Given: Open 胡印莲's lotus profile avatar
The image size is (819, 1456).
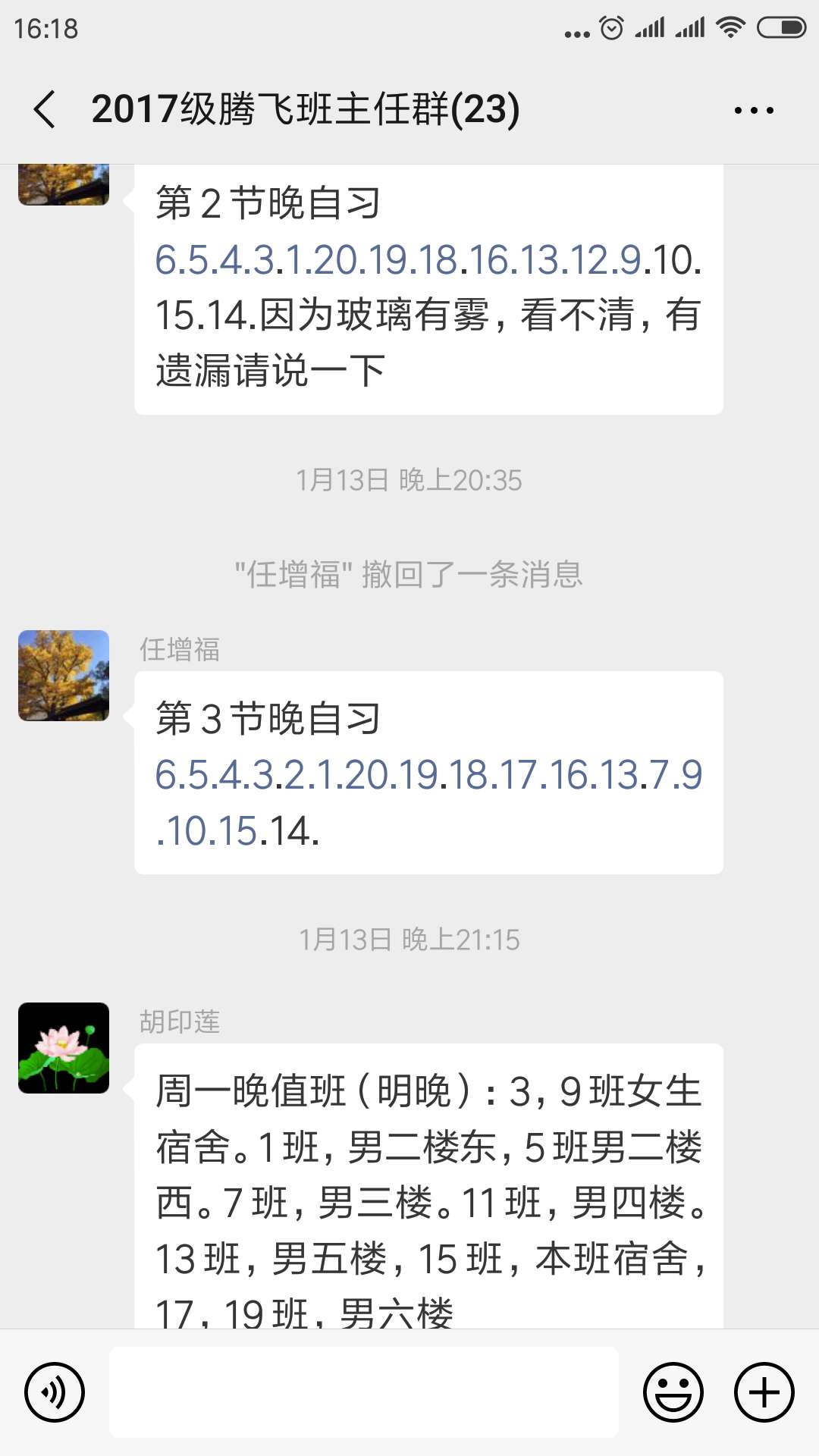Looking at the screenshot, I should [x=64, y=1048].
